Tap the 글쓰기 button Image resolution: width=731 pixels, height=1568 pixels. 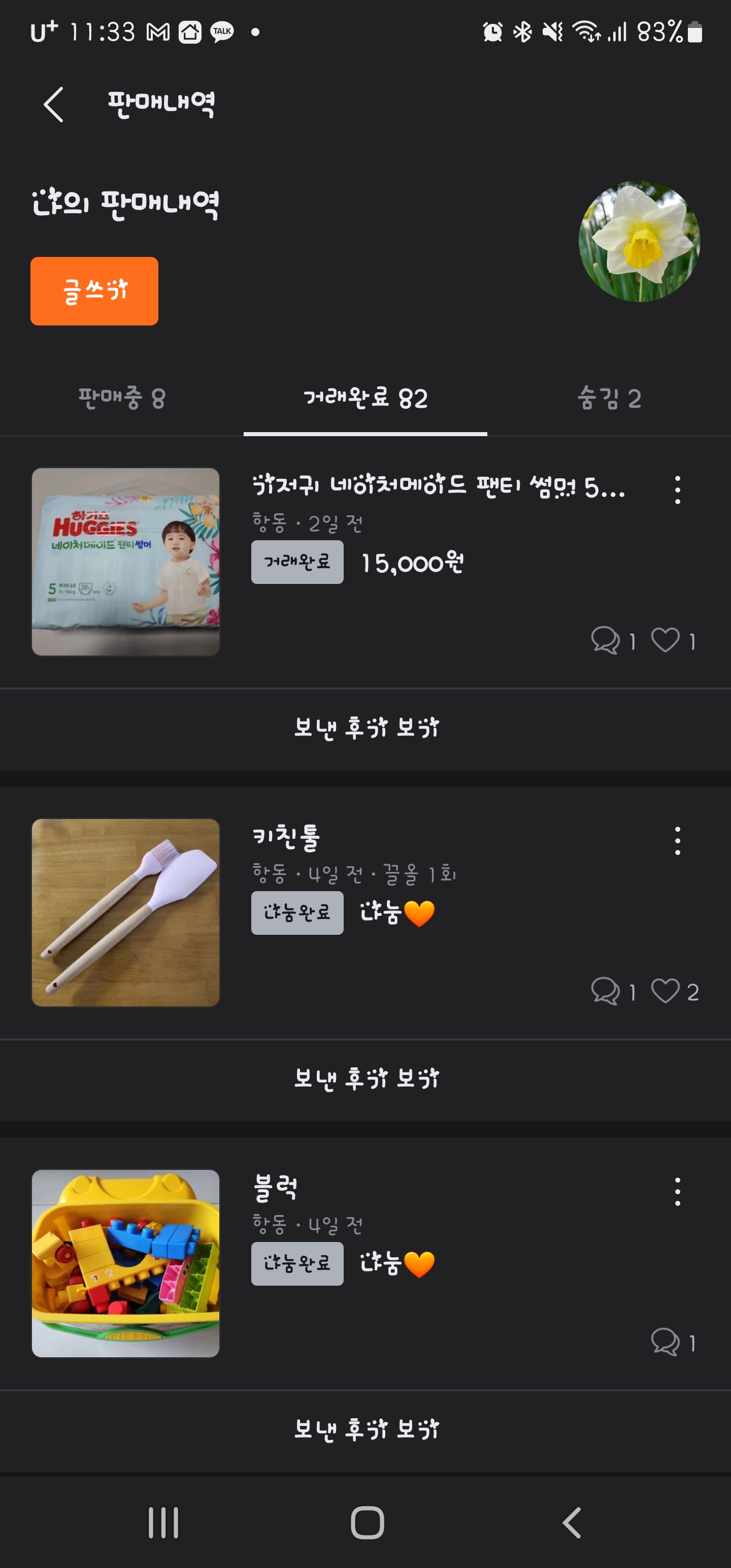click(94, 291)
